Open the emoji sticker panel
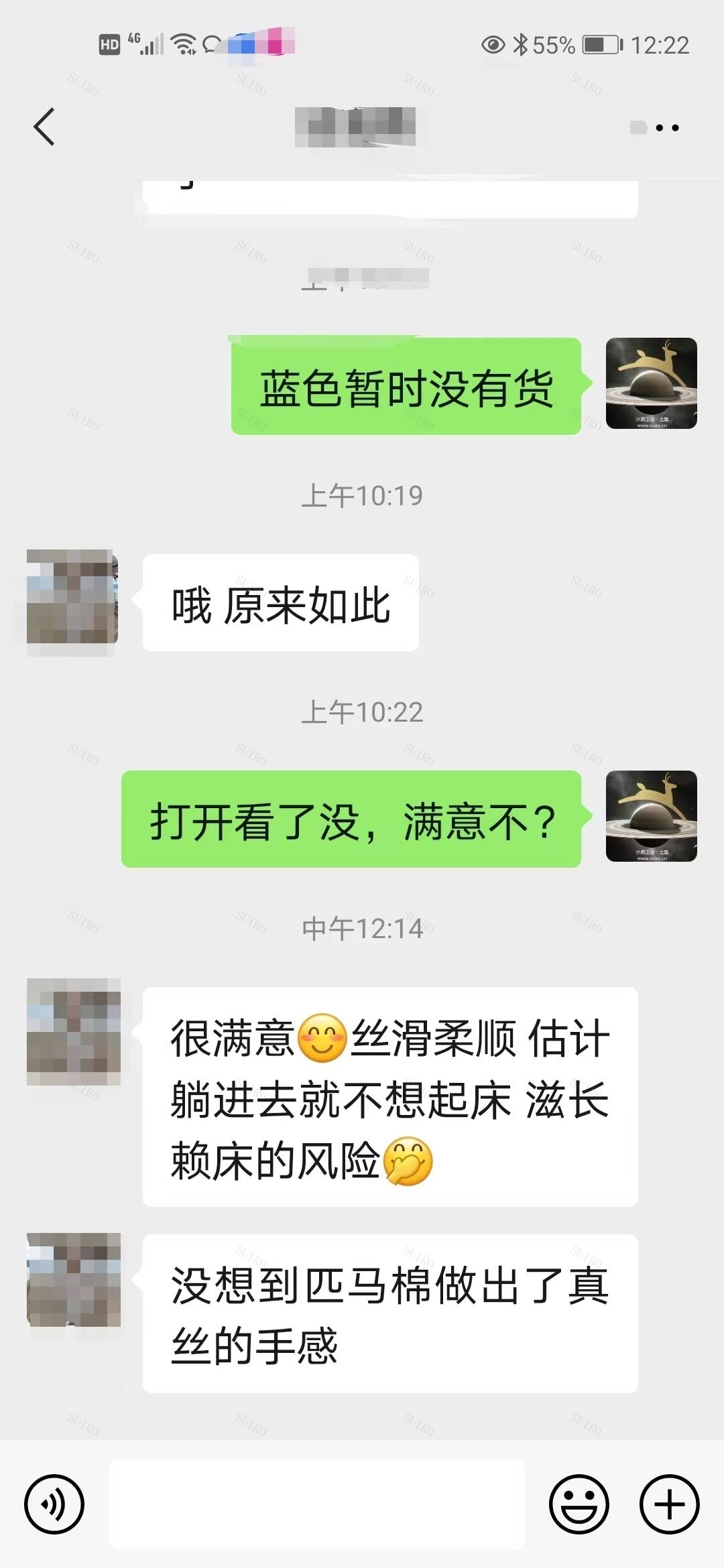 (579, 1504)
